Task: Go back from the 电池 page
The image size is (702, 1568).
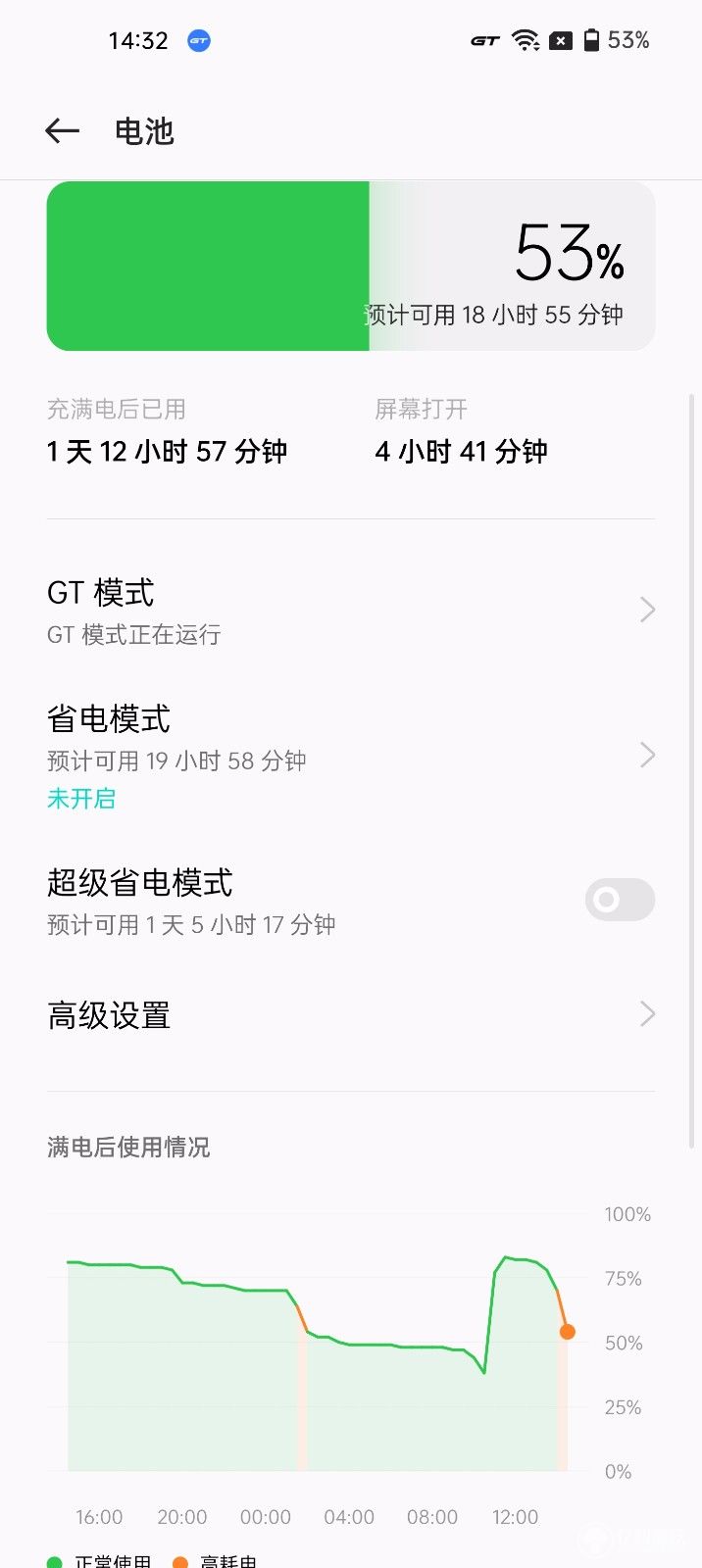Action: (x=62, y=130)
